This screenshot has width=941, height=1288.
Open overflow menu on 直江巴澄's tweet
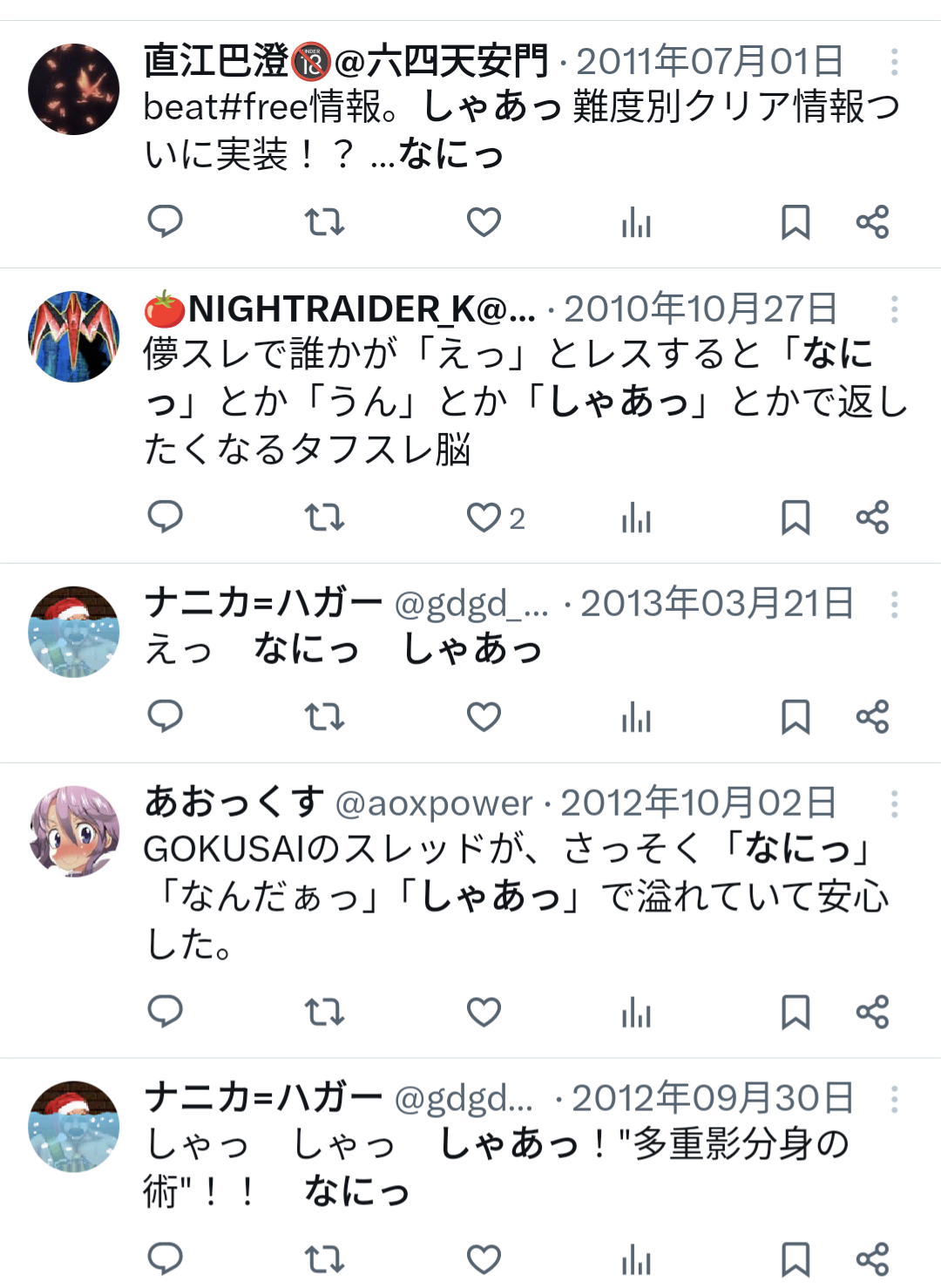tap(894, 62)
